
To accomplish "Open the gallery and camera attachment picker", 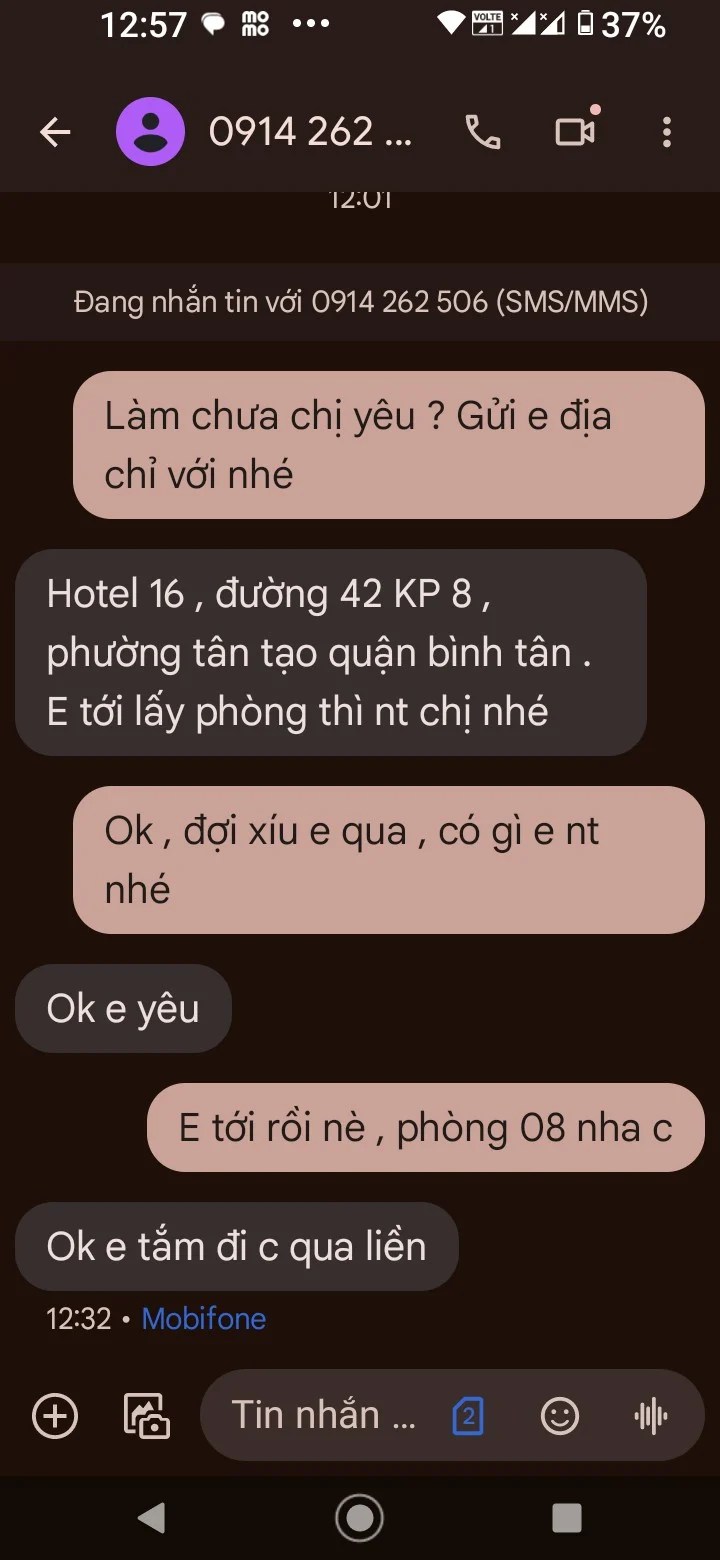I will tap(146, 1416).
